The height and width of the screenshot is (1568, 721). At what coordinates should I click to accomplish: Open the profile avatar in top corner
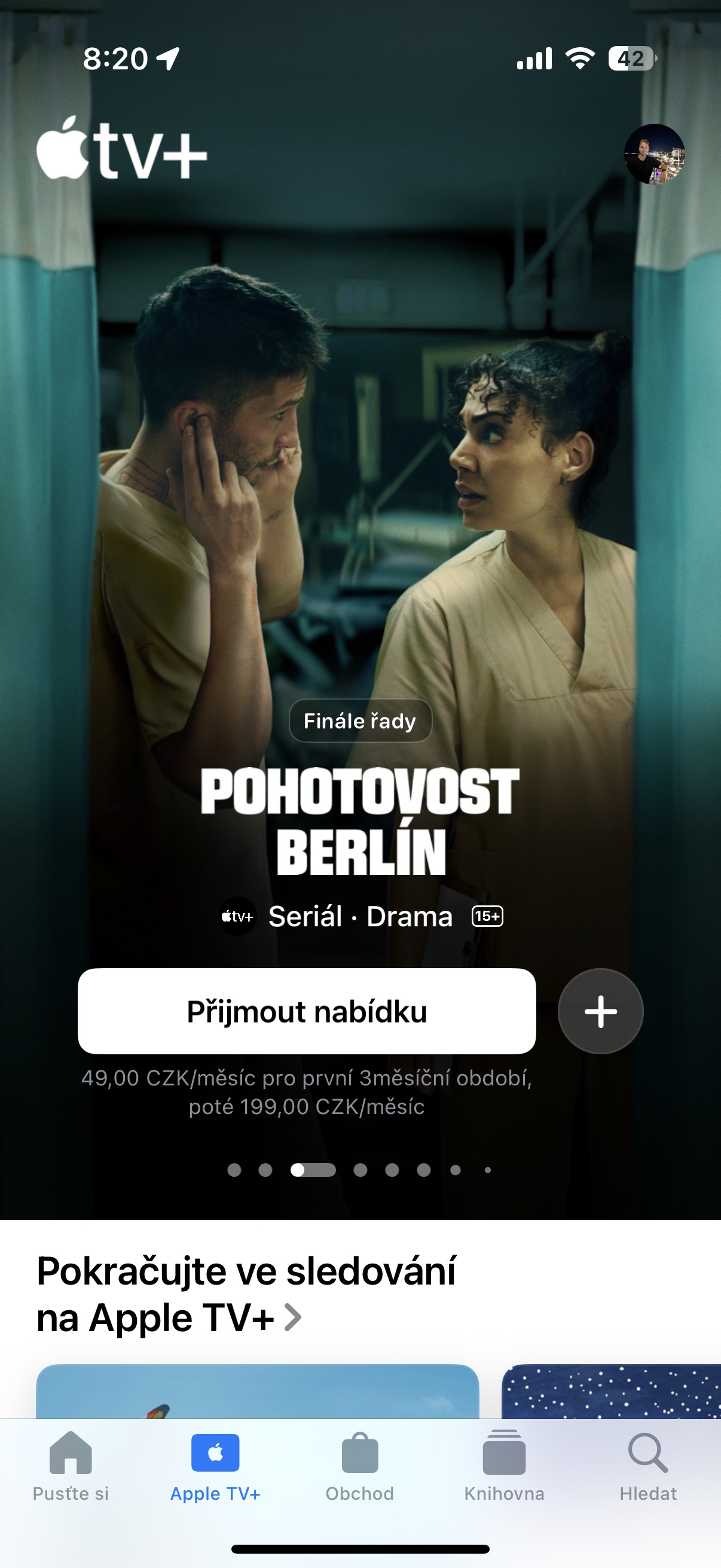tap(654, 154)
